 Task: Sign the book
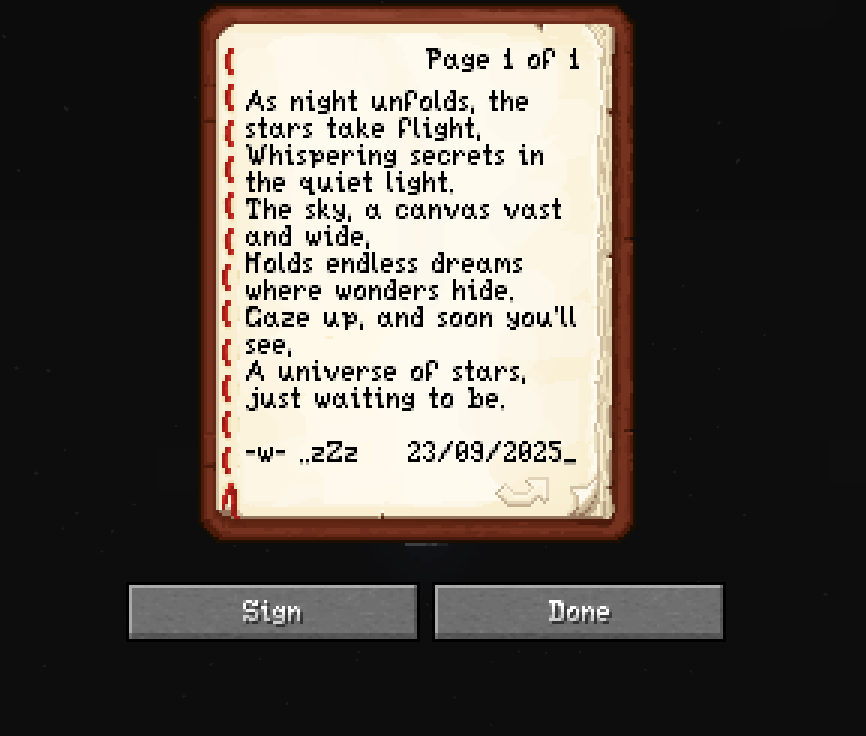pos(272,611)
